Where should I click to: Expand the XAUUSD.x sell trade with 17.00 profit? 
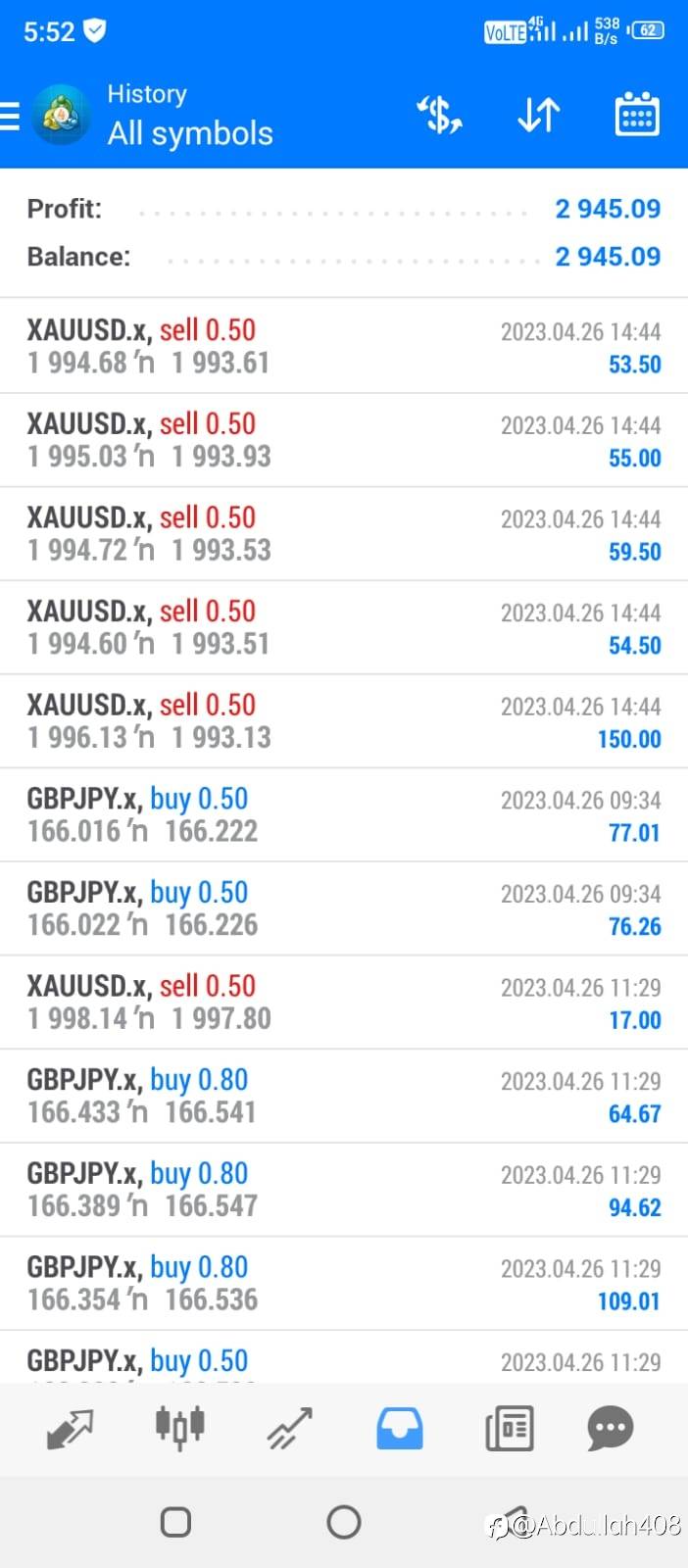[x=343, y=1003]
